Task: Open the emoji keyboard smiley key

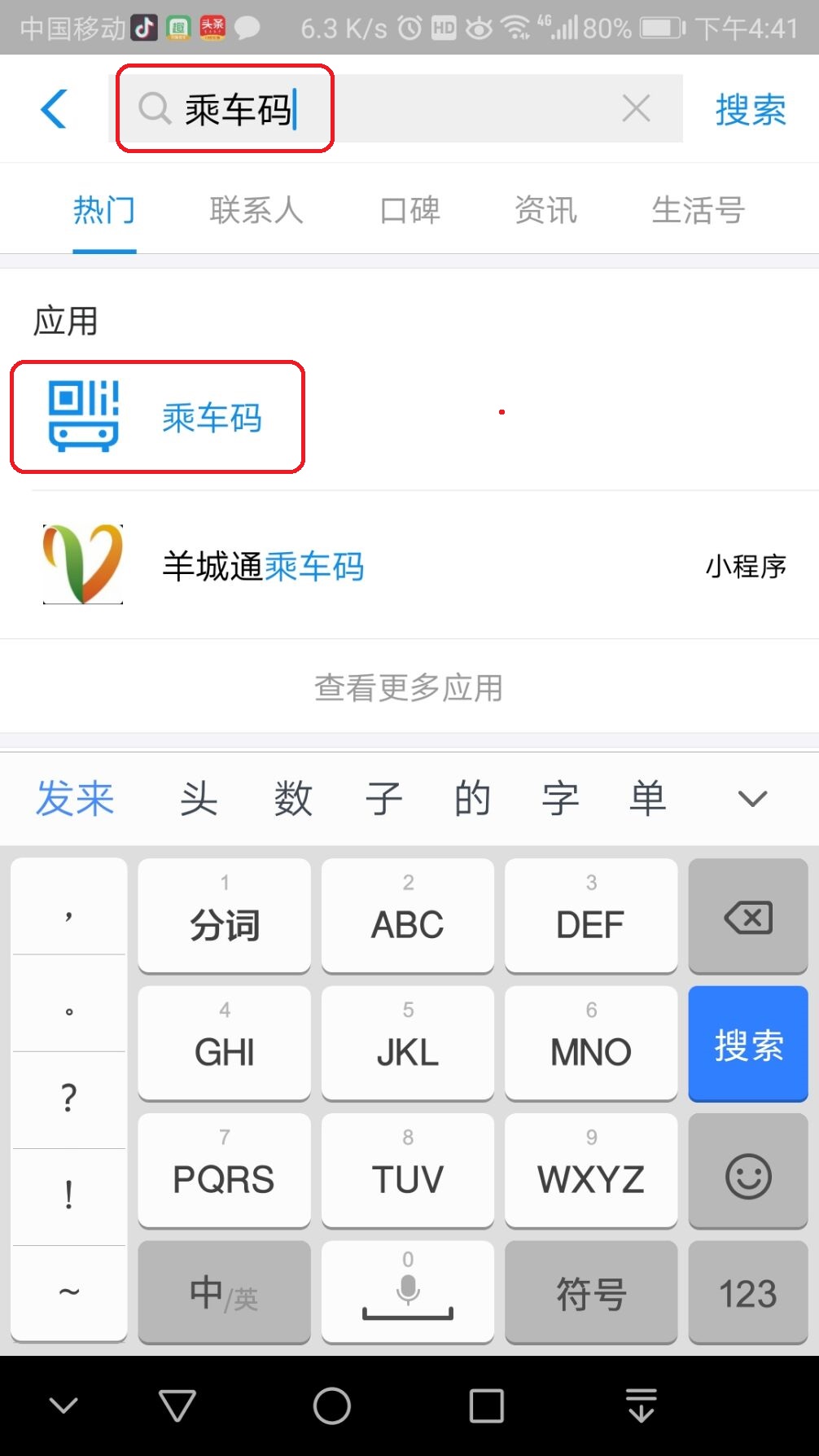Action: [x=747, y=1175]
